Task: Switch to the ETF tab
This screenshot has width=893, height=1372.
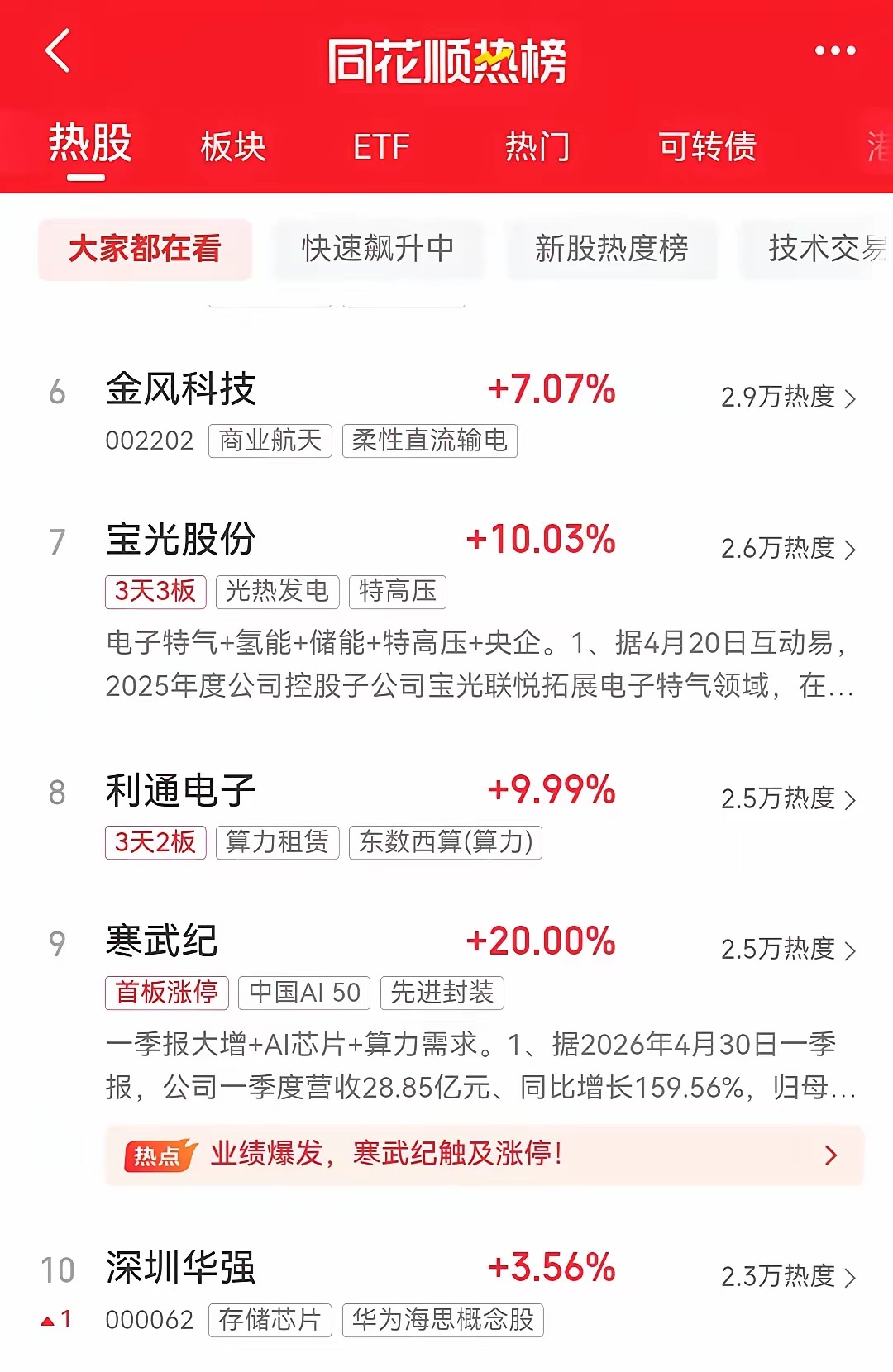Action: pyautogui.click(x=381, y=146)
